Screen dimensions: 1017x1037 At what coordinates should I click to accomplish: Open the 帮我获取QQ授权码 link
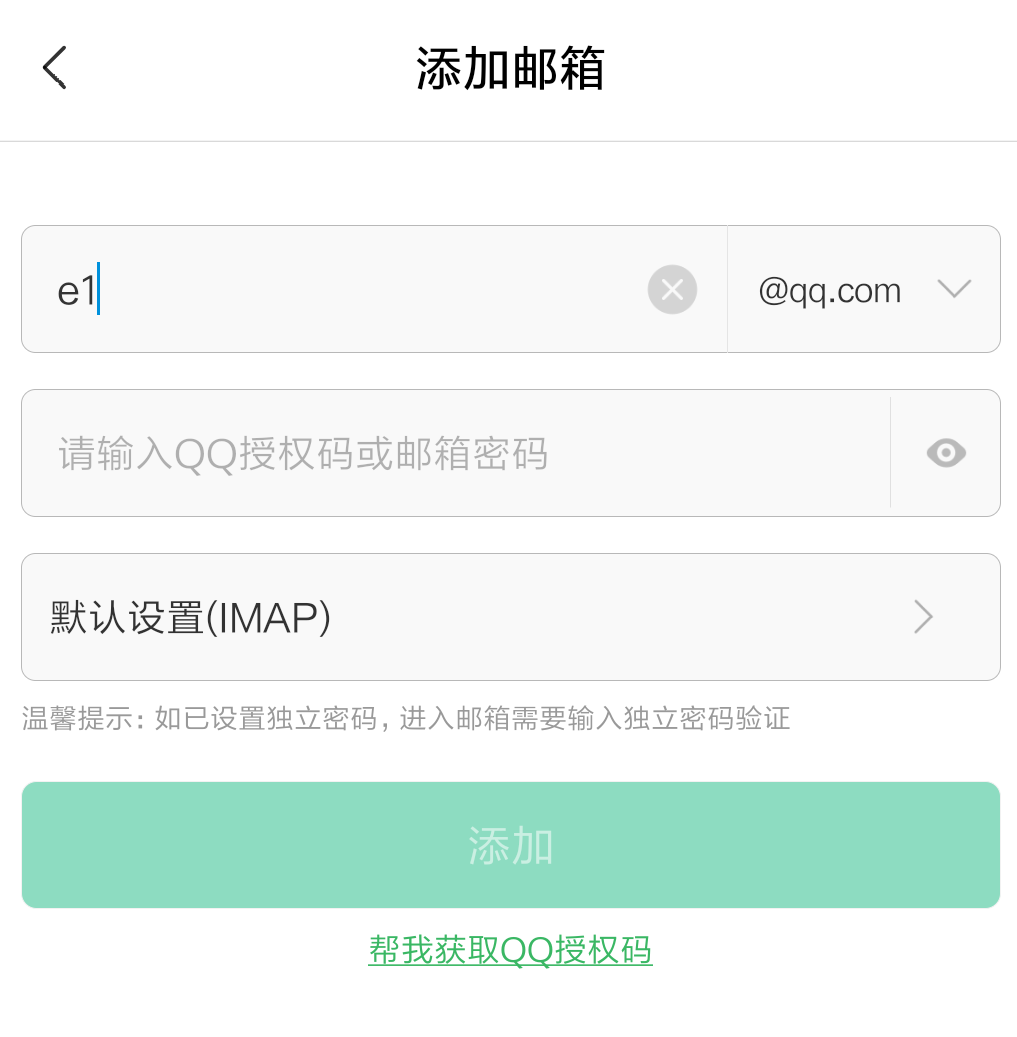click(x=510, y=950)
